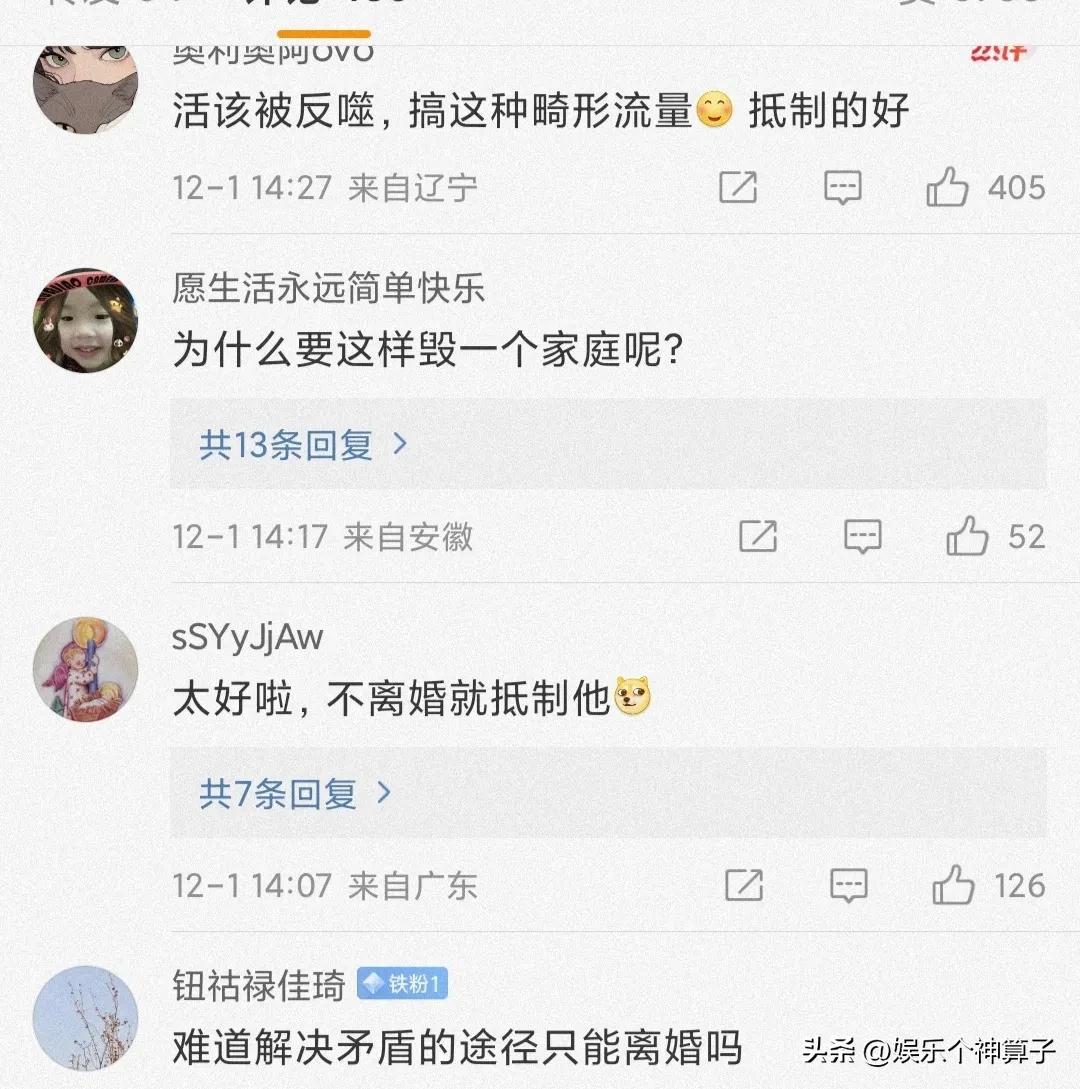Reply to the comment by sSYyJjAw
The width and height of the screenshot is (1080, 1089).
848,885
